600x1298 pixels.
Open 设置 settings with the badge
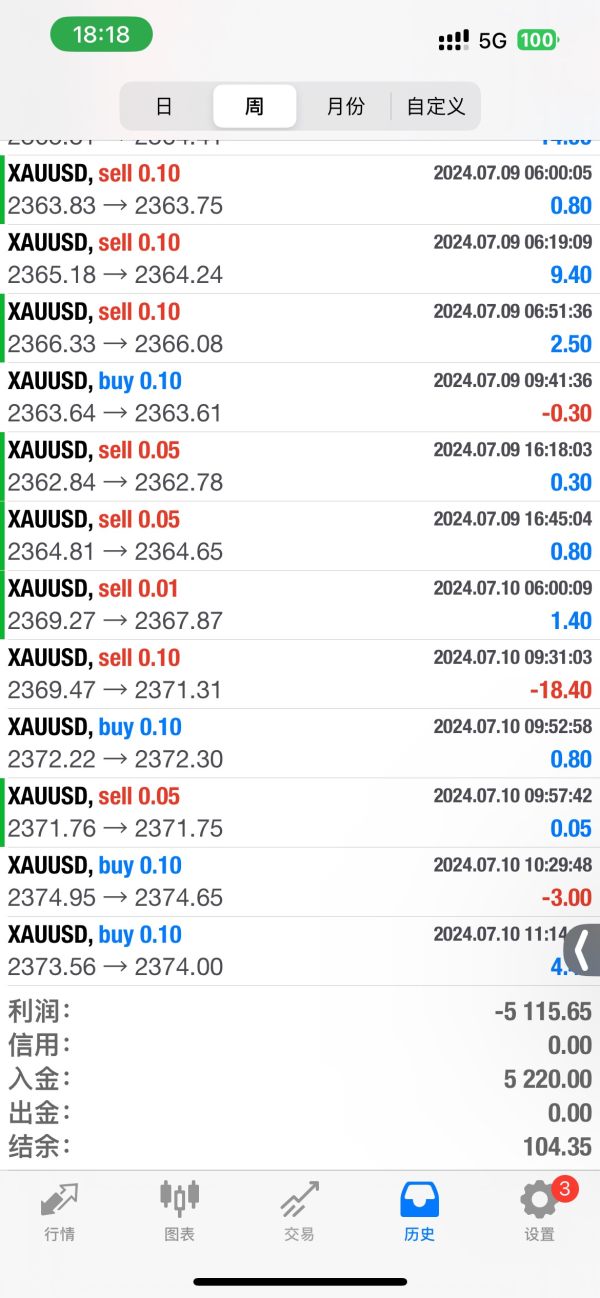pos(540,1211)
